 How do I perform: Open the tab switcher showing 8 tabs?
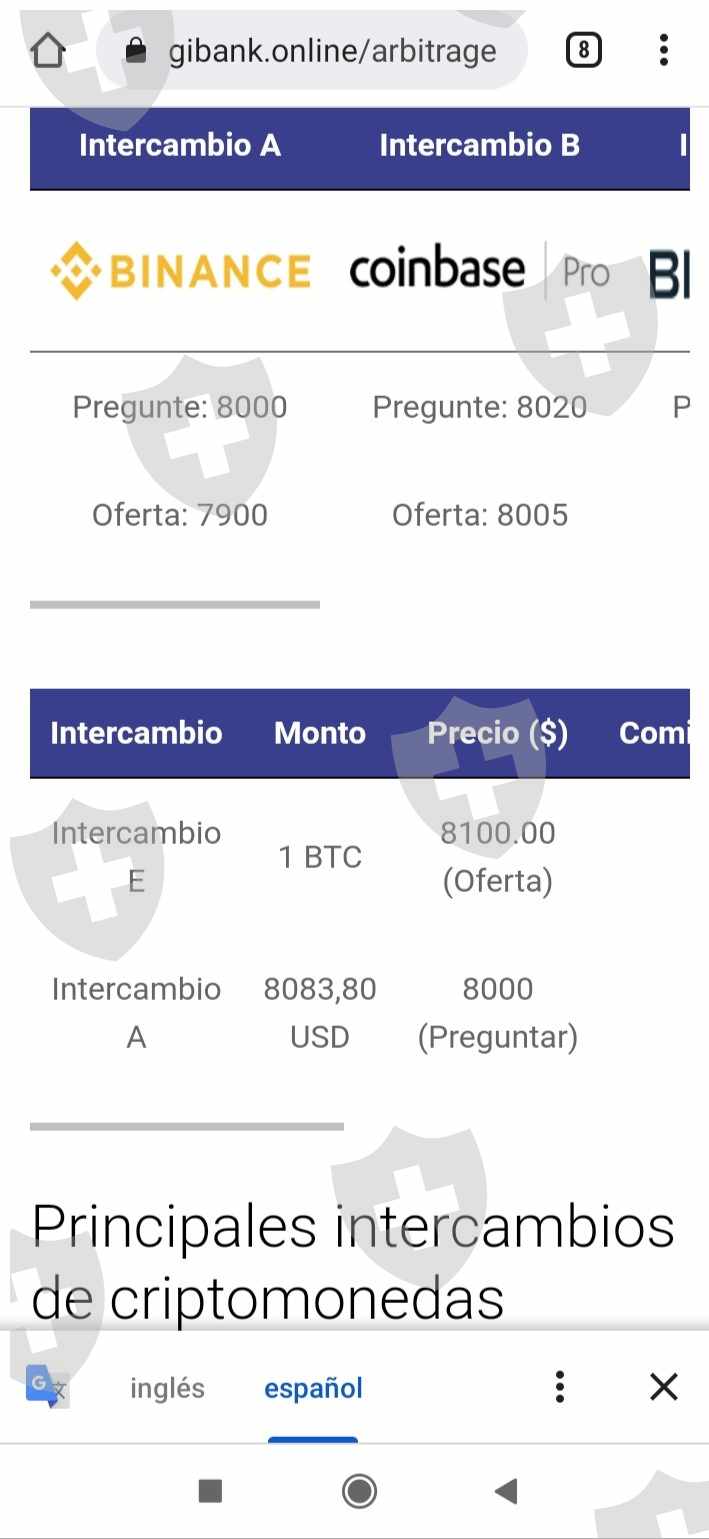pos(583,50)
